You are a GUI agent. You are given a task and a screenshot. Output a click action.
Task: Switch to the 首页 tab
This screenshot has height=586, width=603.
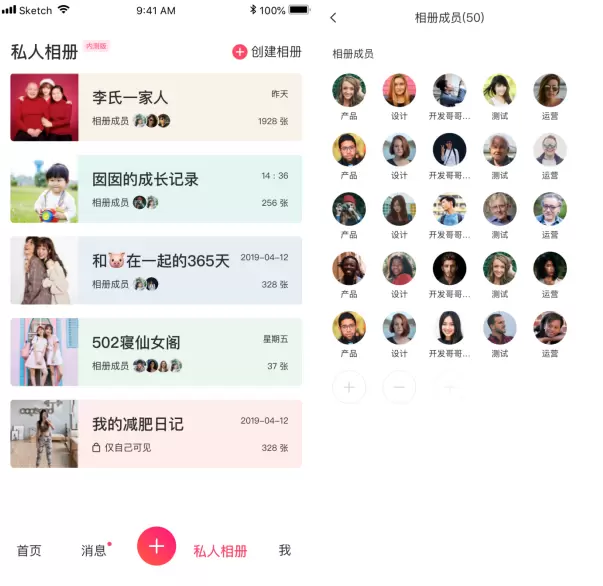[x=29, y=550]
